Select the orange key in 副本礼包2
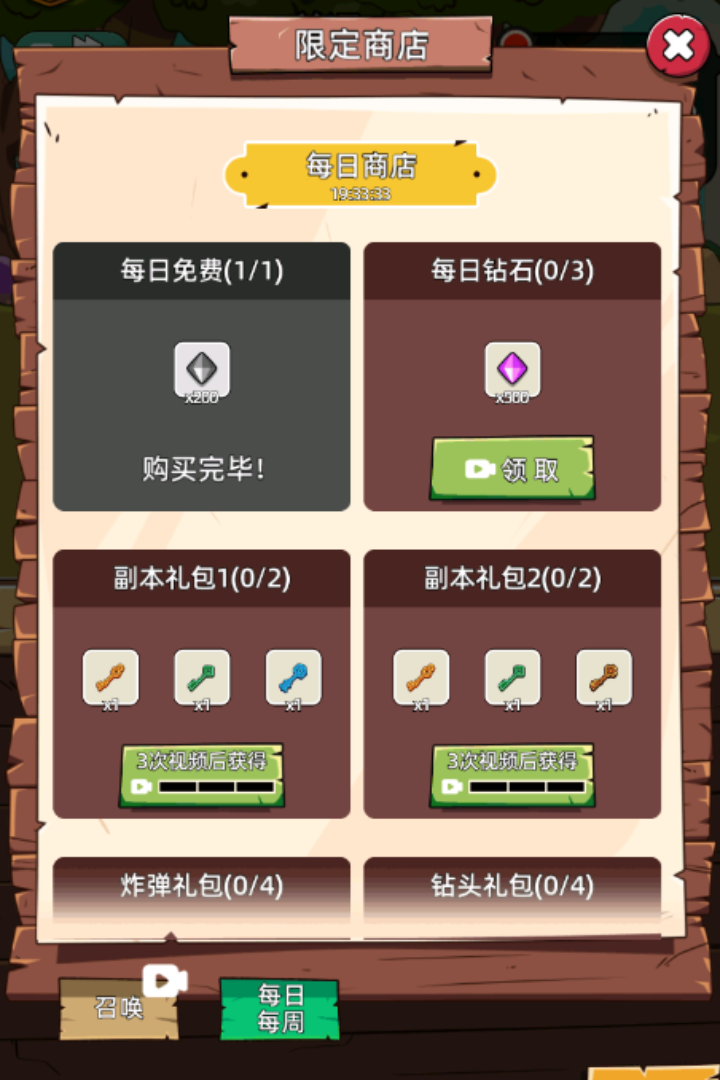The width and height of the screenshot is (720, 1080). coord(421,676)
